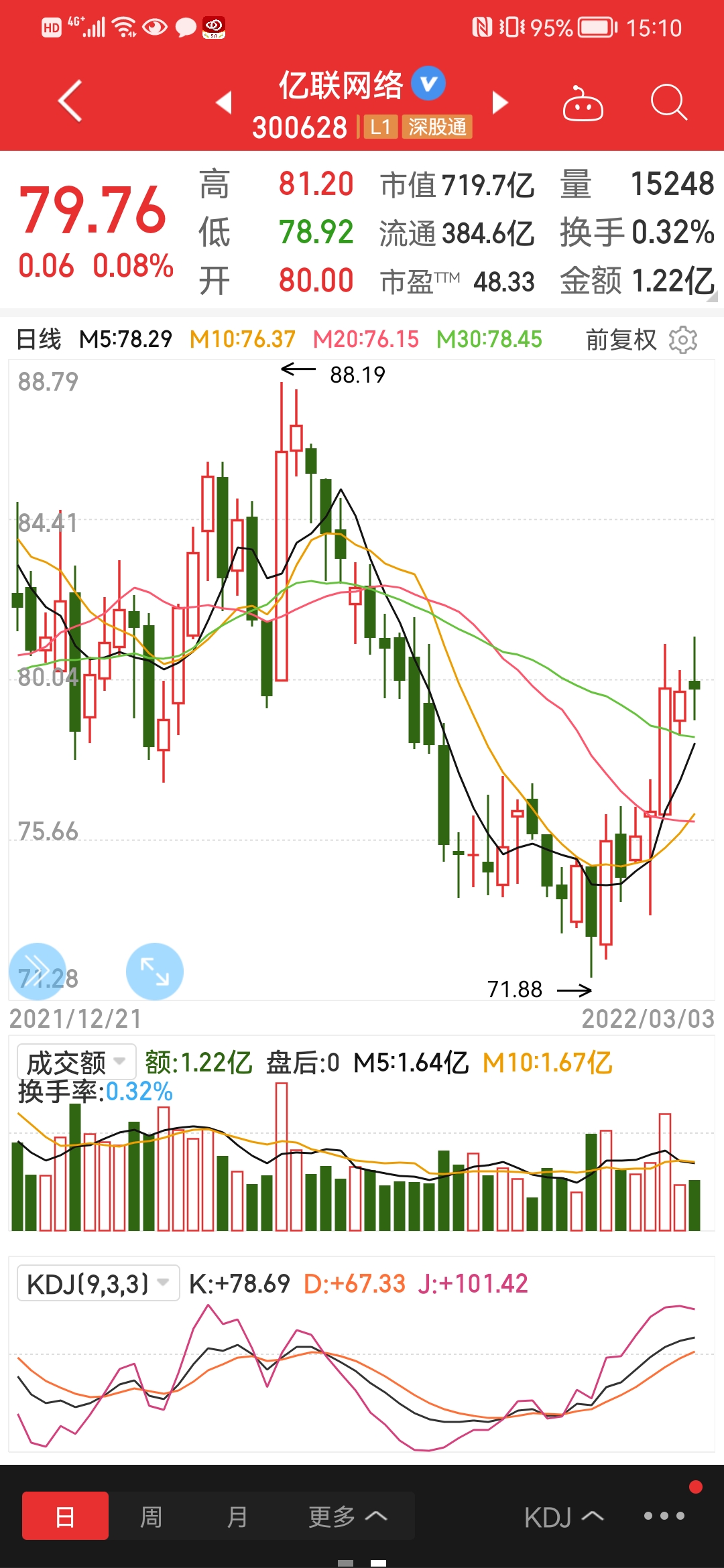The width and height of the screenshot is (724, 1568).
Task: Switch to the previous stock
Action: [224, 102]
